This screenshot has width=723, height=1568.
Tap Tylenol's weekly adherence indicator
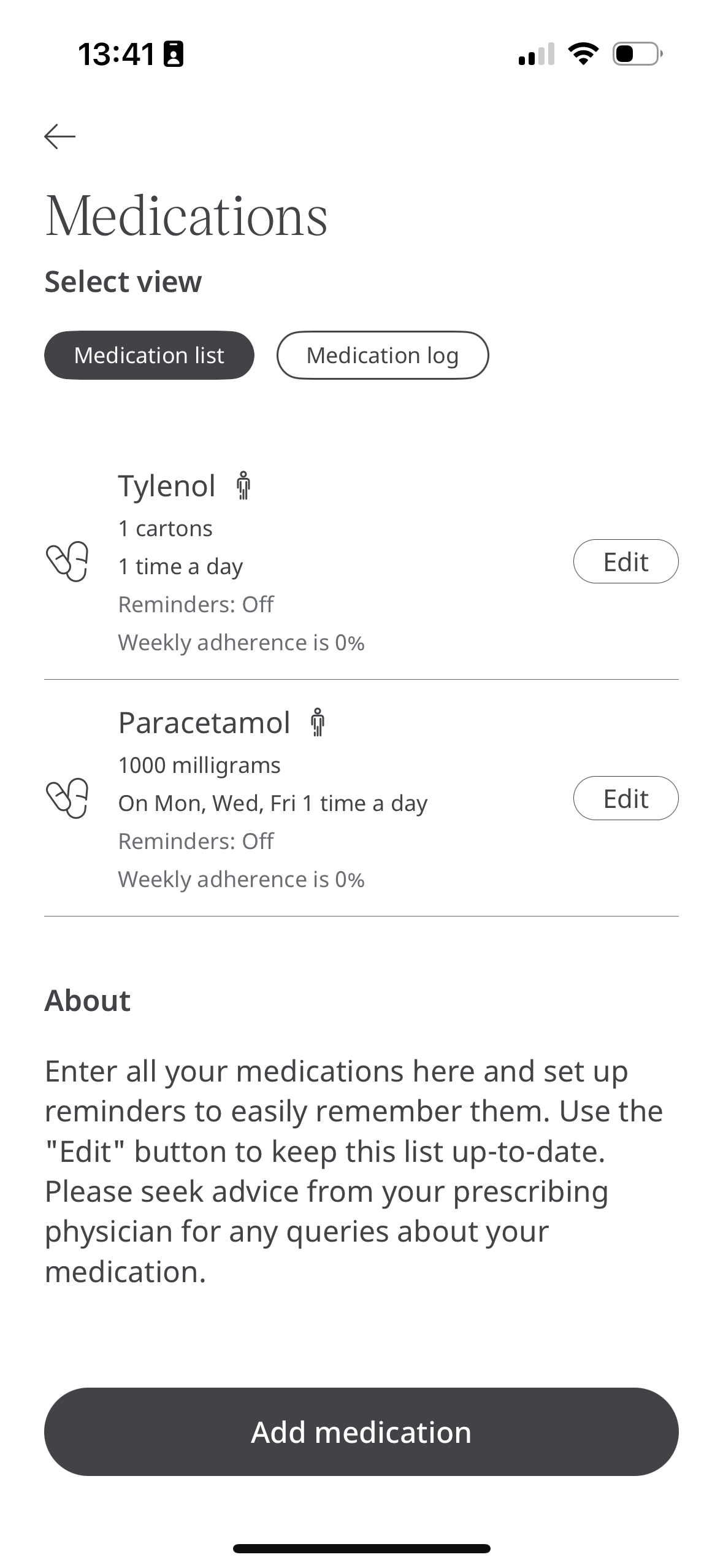pos(241,642)
